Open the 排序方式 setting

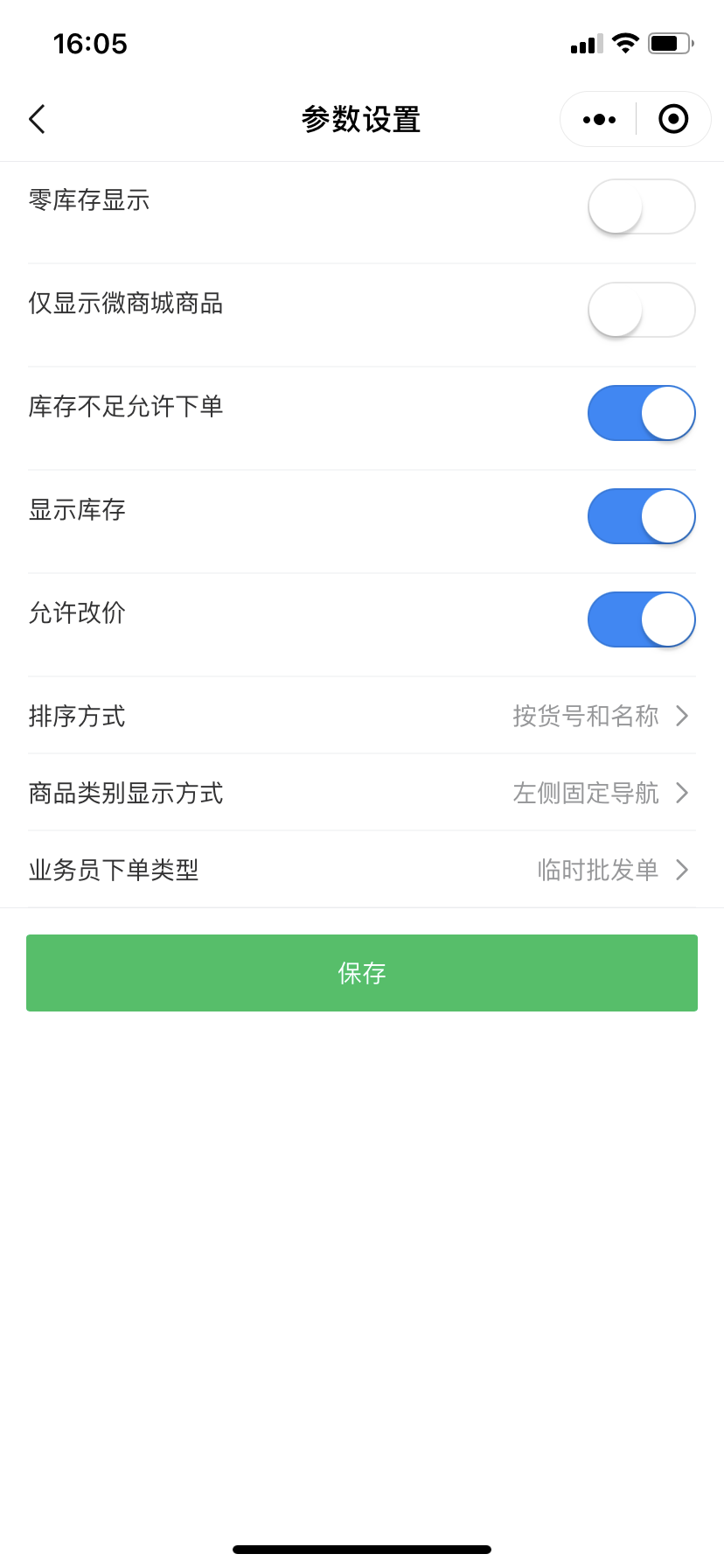point(362,716)
